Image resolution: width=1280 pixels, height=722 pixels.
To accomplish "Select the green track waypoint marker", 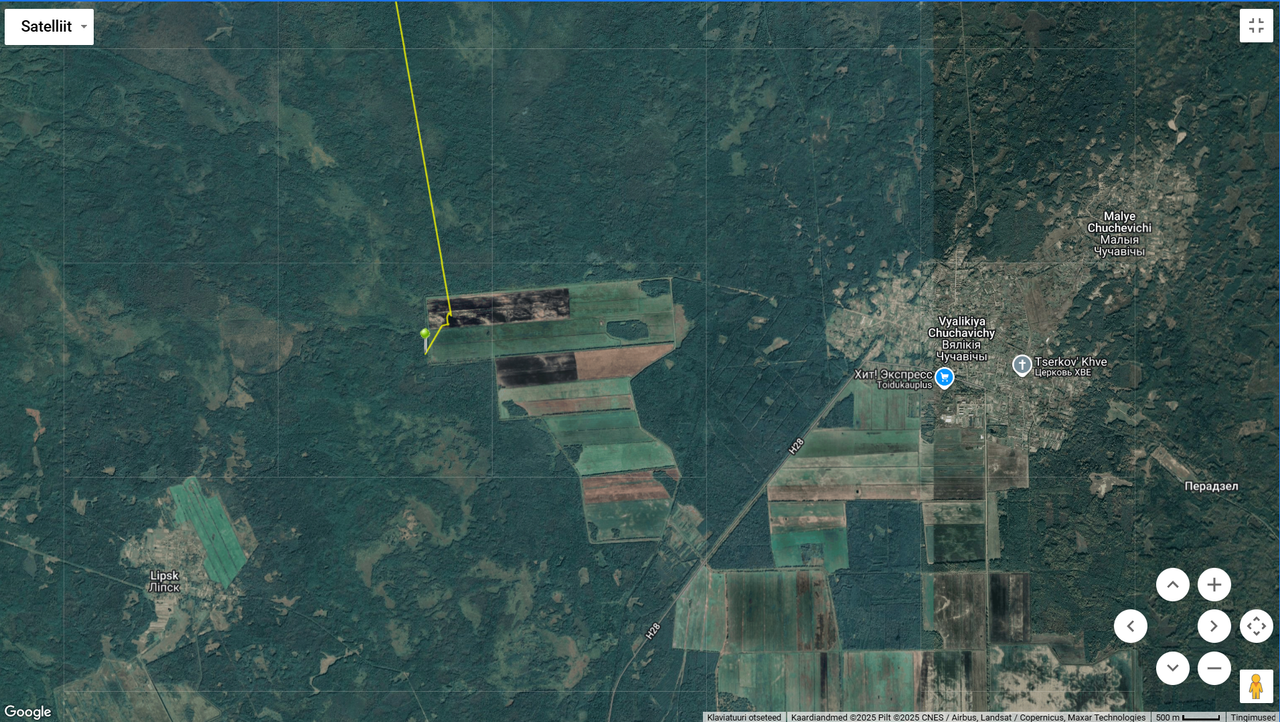I will [425, 334].
